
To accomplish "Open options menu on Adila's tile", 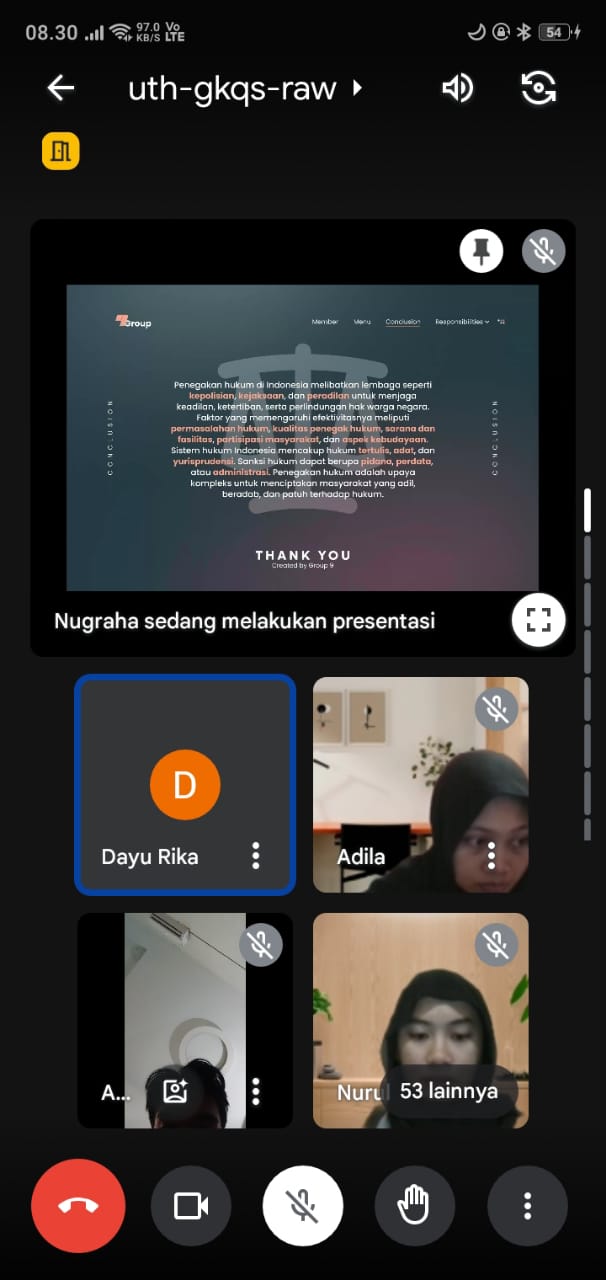I will pyautogui.click(x=491, y=856).
